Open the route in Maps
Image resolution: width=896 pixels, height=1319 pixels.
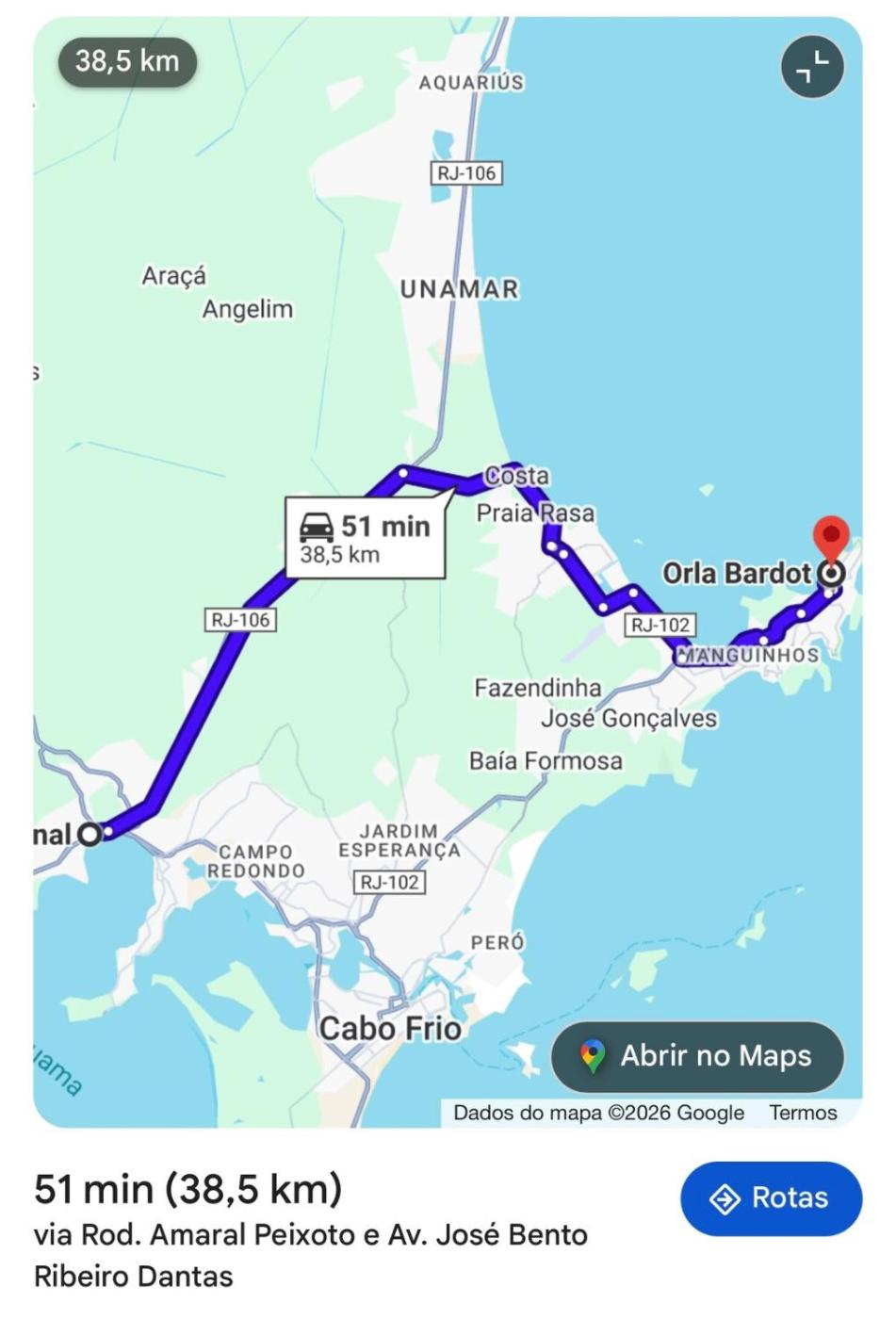pyautogui.click(x=697, y=1056)
